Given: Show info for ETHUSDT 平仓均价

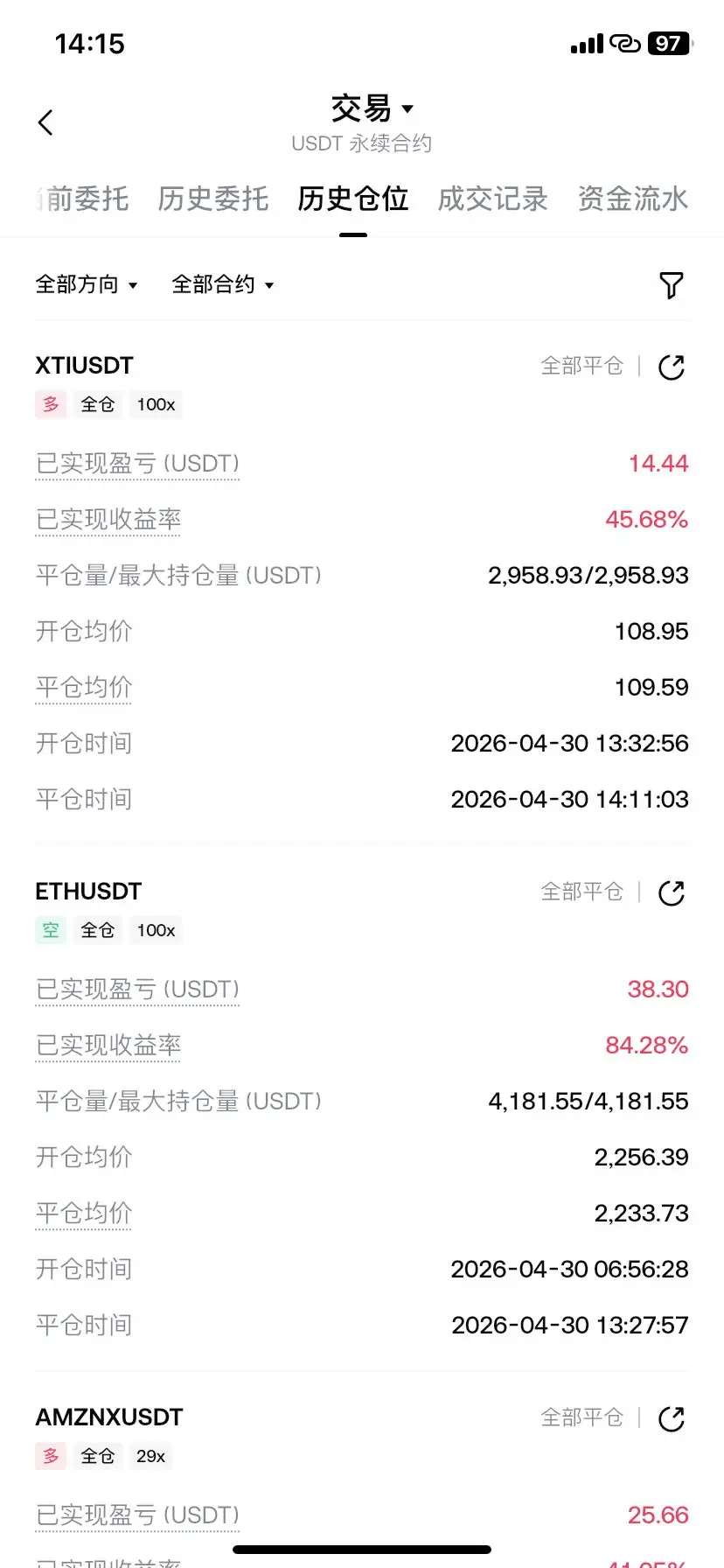Looking at the screenshot, I should point(84,1214).
